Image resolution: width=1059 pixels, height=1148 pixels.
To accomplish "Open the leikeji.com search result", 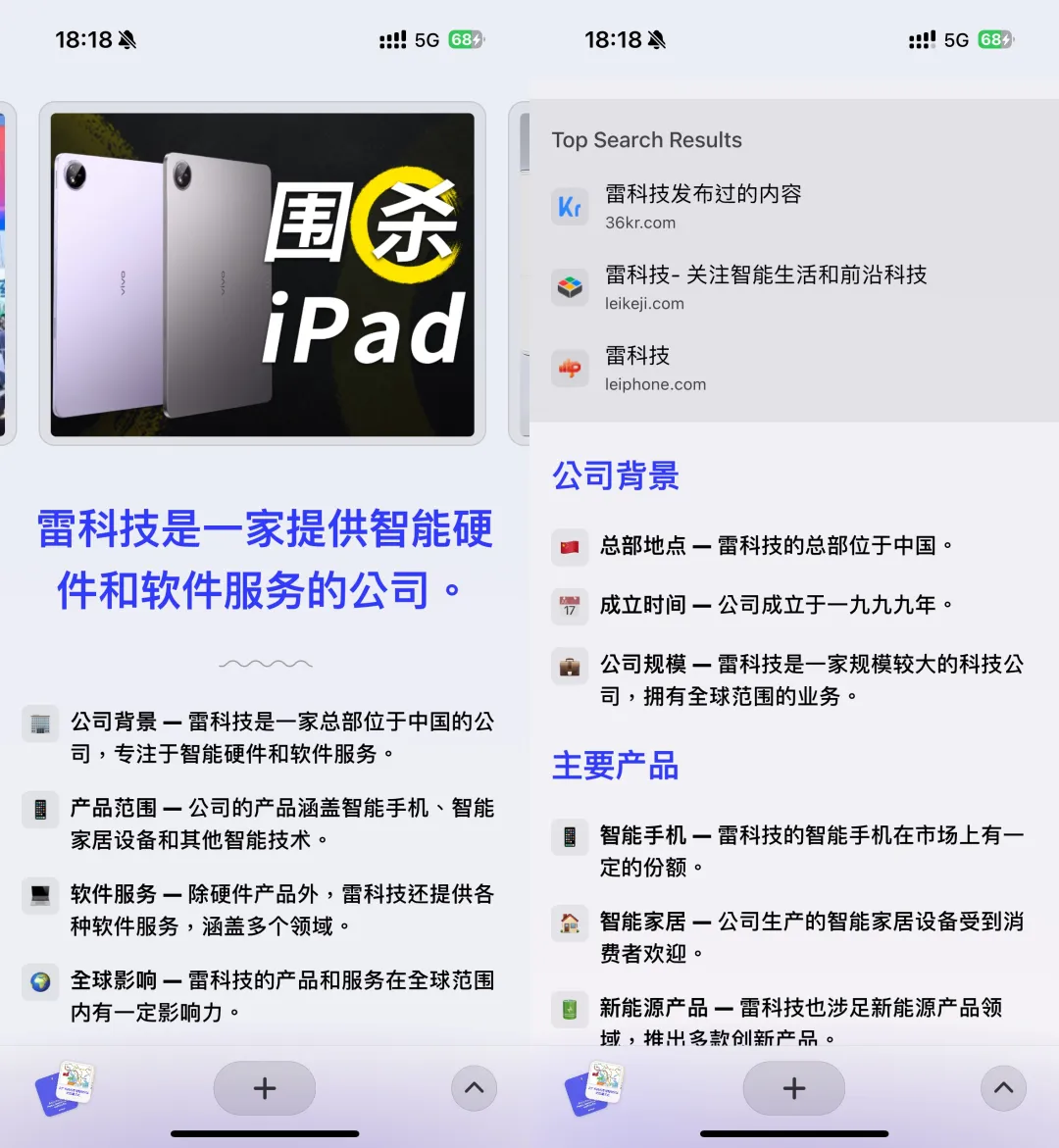I will [x=765, y=287].
